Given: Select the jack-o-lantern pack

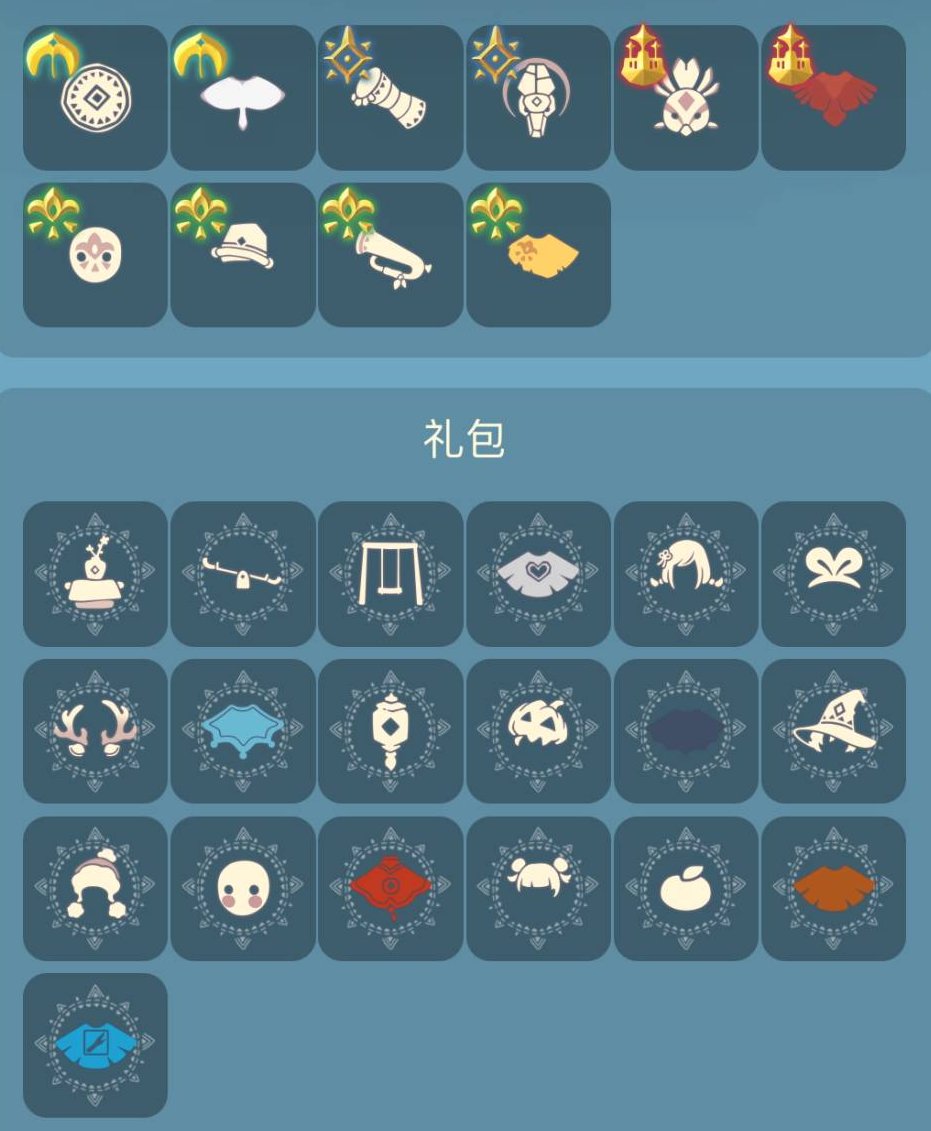Looking at the screenshot, I should tap(538, 732).
